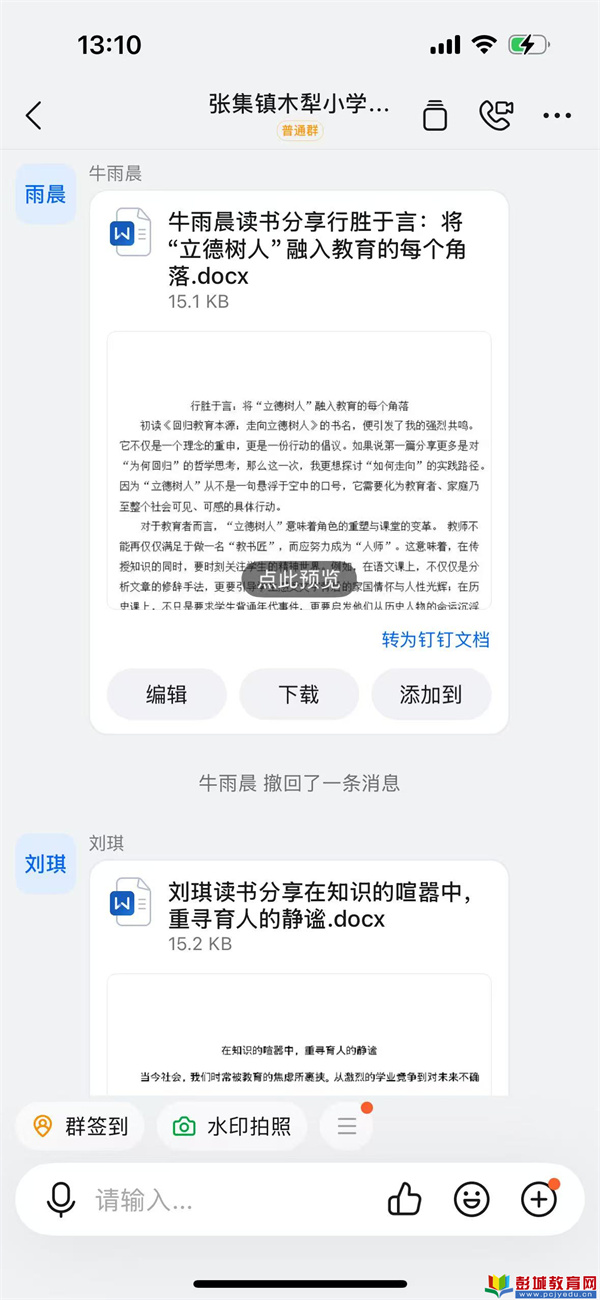Viewport: 600px width, 1300px height.
Task: Open 刘琪's shared docx file
Action: 276,903
